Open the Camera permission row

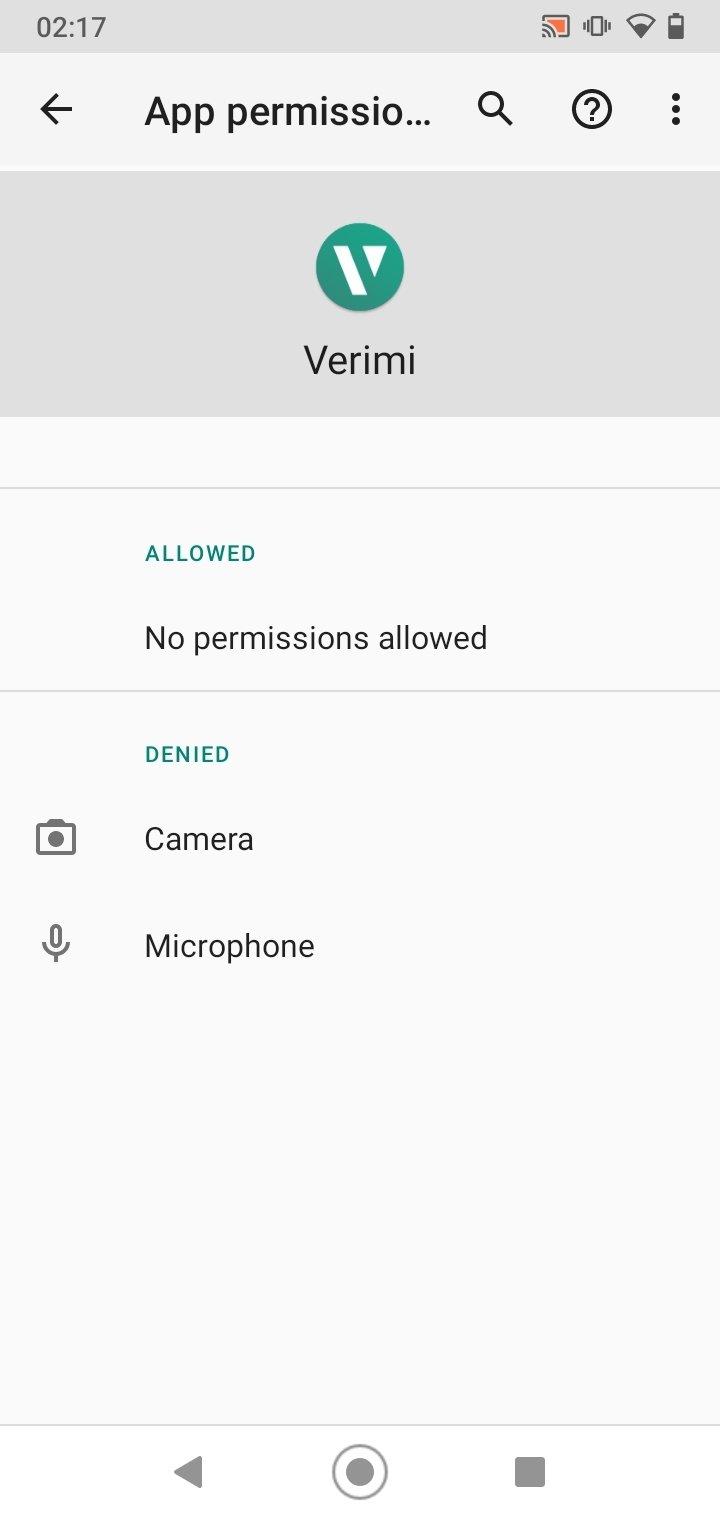coord(360,838)
